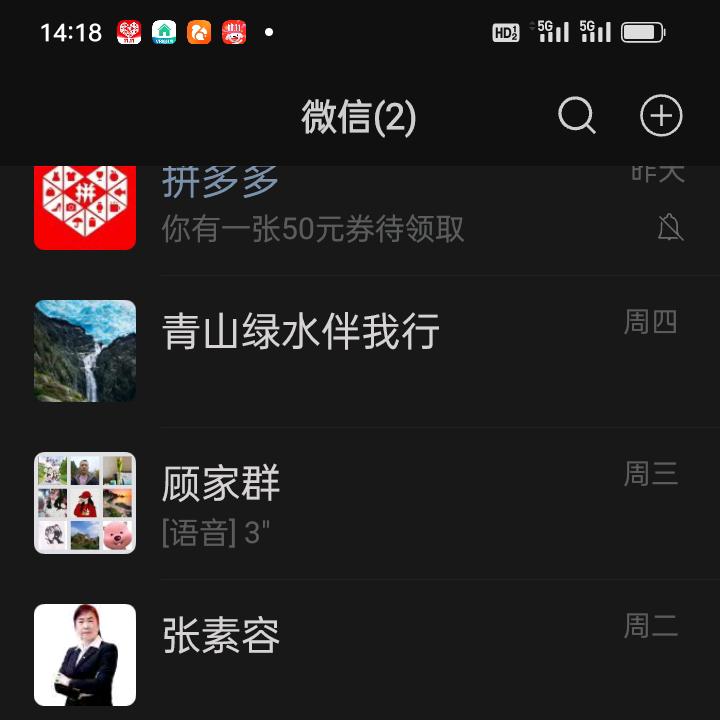This screenshot has width=720, height=720.
Task: Open the plus menu for new chat
Action: coord(661,116)
